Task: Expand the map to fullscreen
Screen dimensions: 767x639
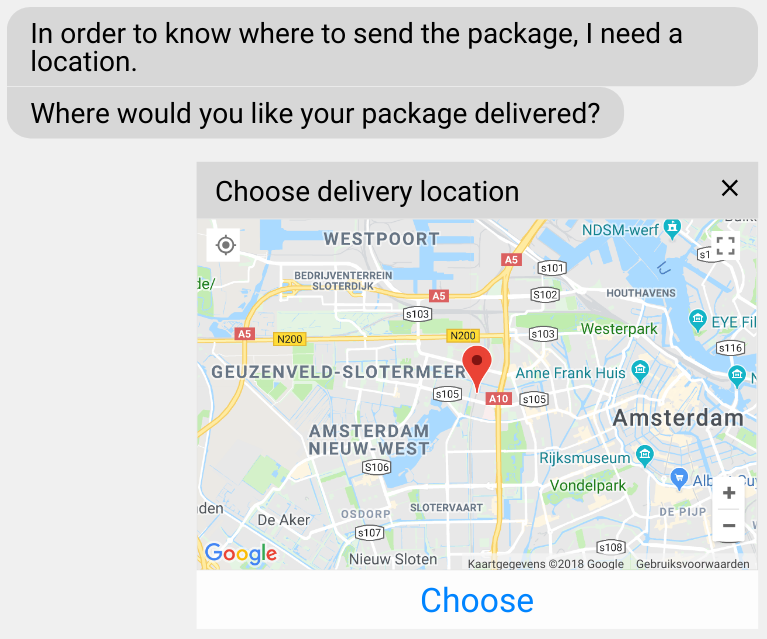Action: [x=726, y=245]
